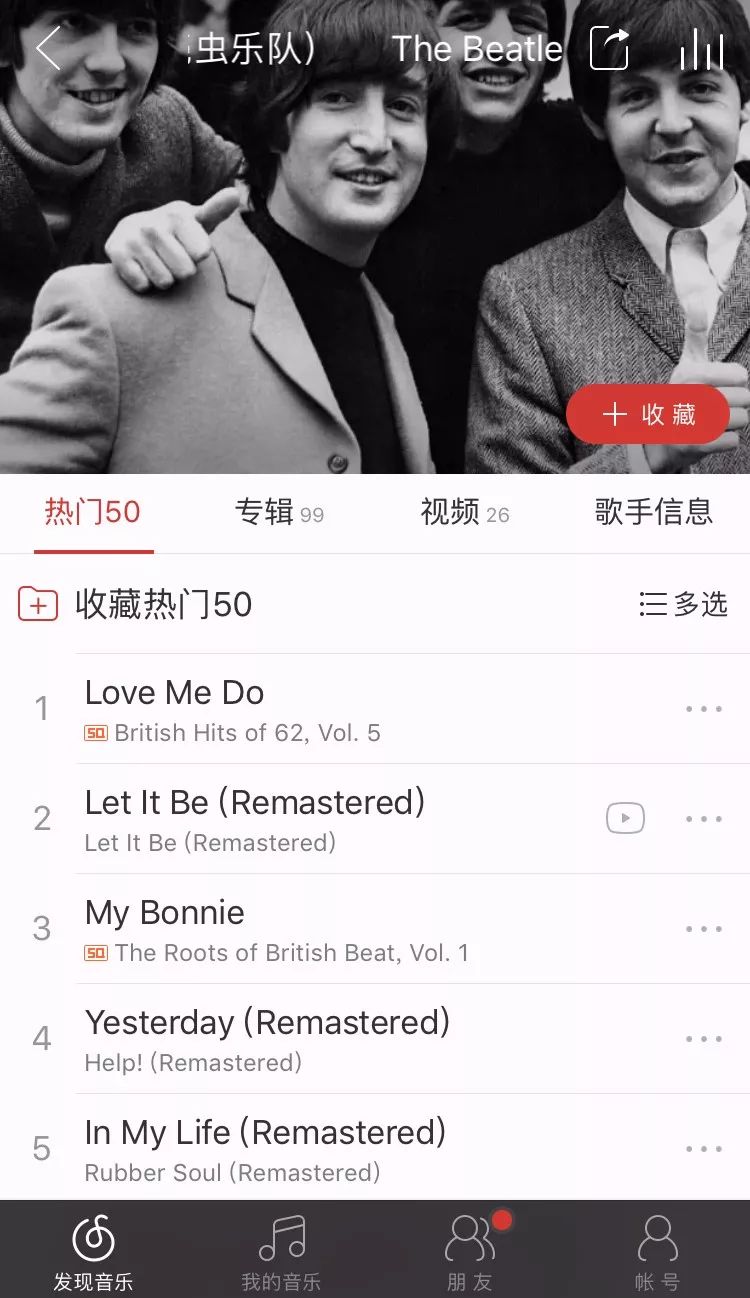Play In My Life (Remastered)
The image size is (750, 1298).
pyautogui.click(x=375, y=1147)
